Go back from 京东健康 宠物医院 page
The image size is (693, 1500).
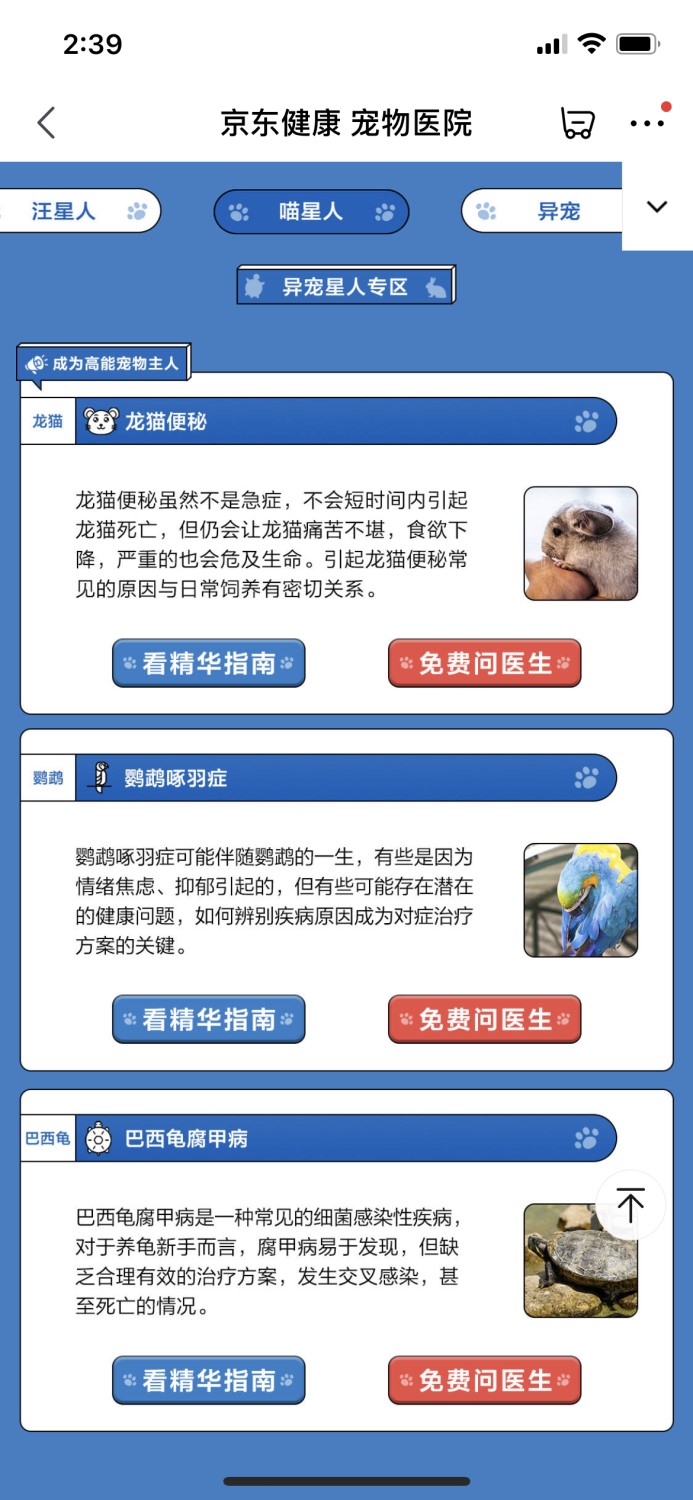pyautogui.click(x=46, y=123)
